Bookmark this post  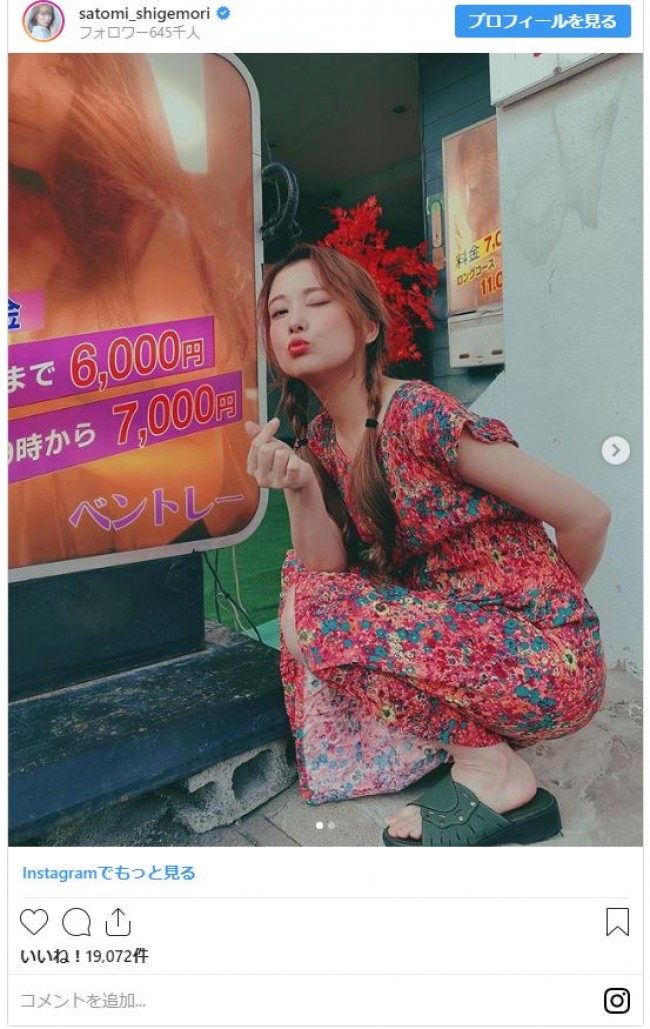coord(617,922)
